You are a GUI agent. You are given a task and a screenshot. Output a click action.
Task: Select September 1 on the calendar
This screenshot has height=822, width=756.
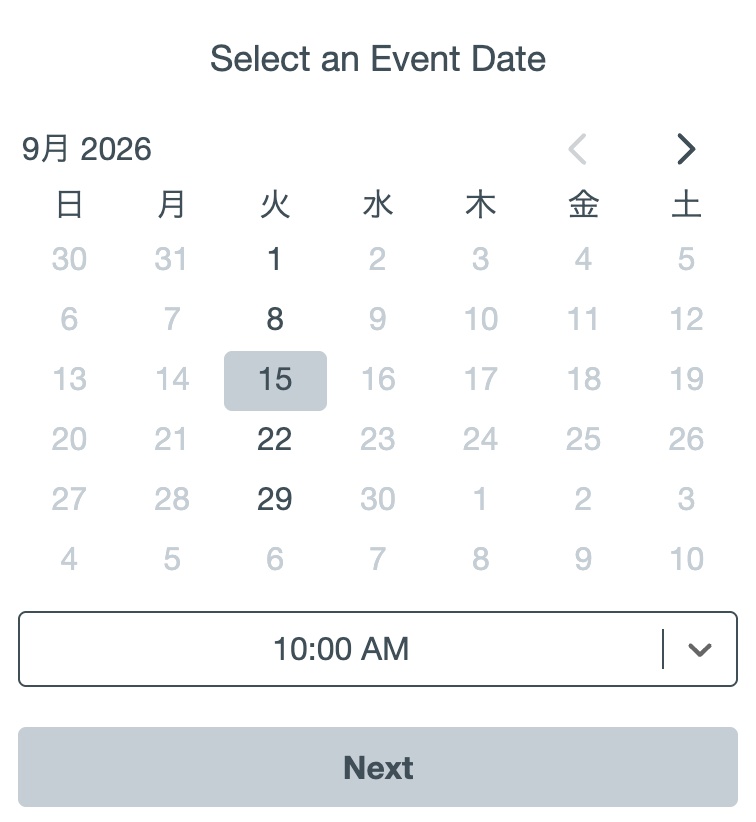coord(275,260)
